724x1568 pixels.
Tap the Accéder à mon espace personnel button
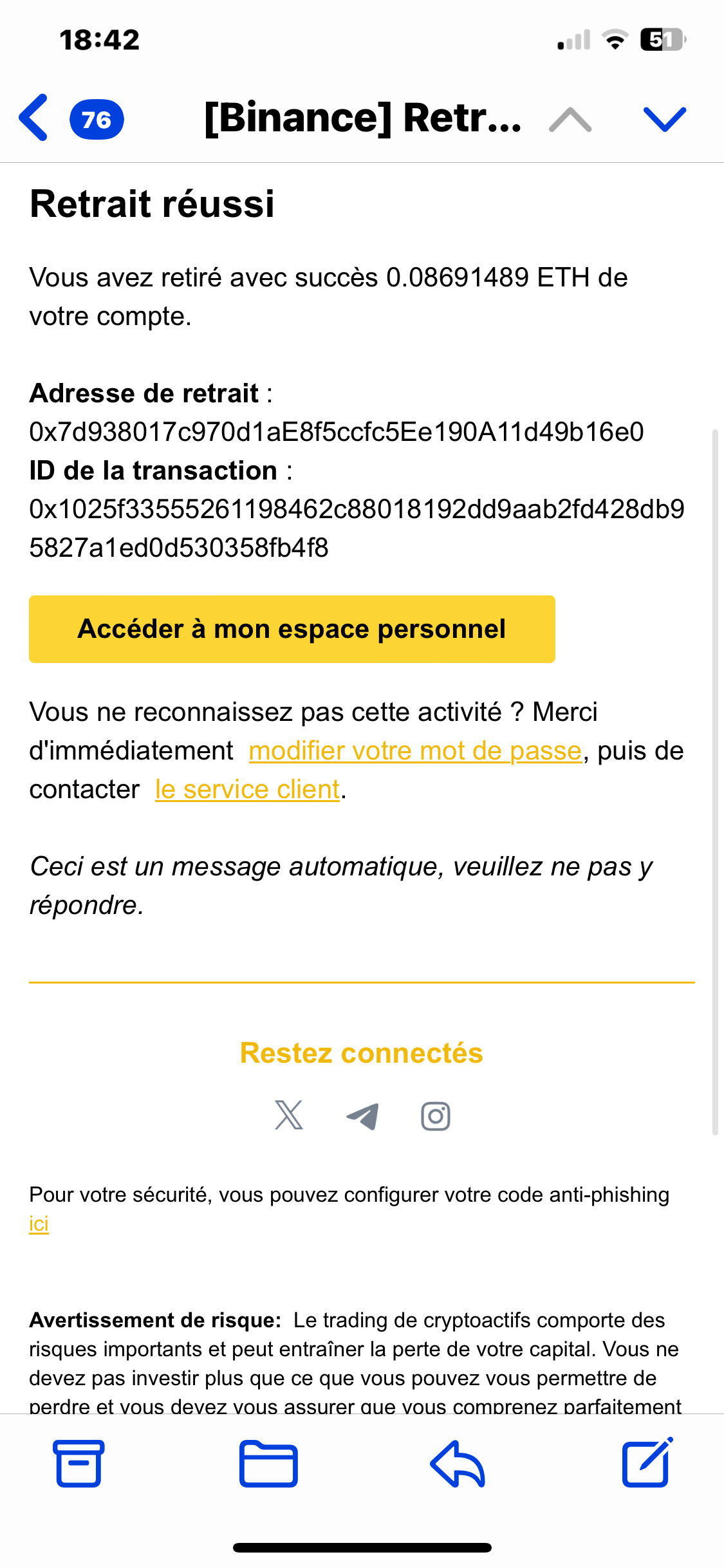point(292,629)
